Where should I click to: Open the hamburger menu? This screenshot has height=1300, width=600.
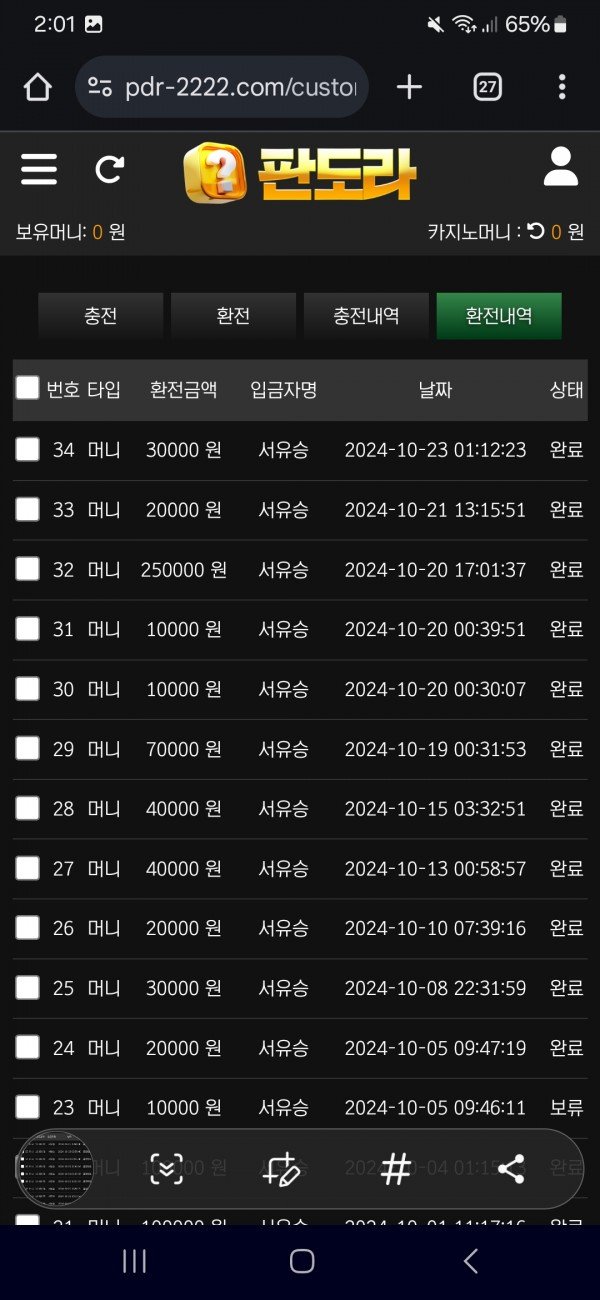39,169
